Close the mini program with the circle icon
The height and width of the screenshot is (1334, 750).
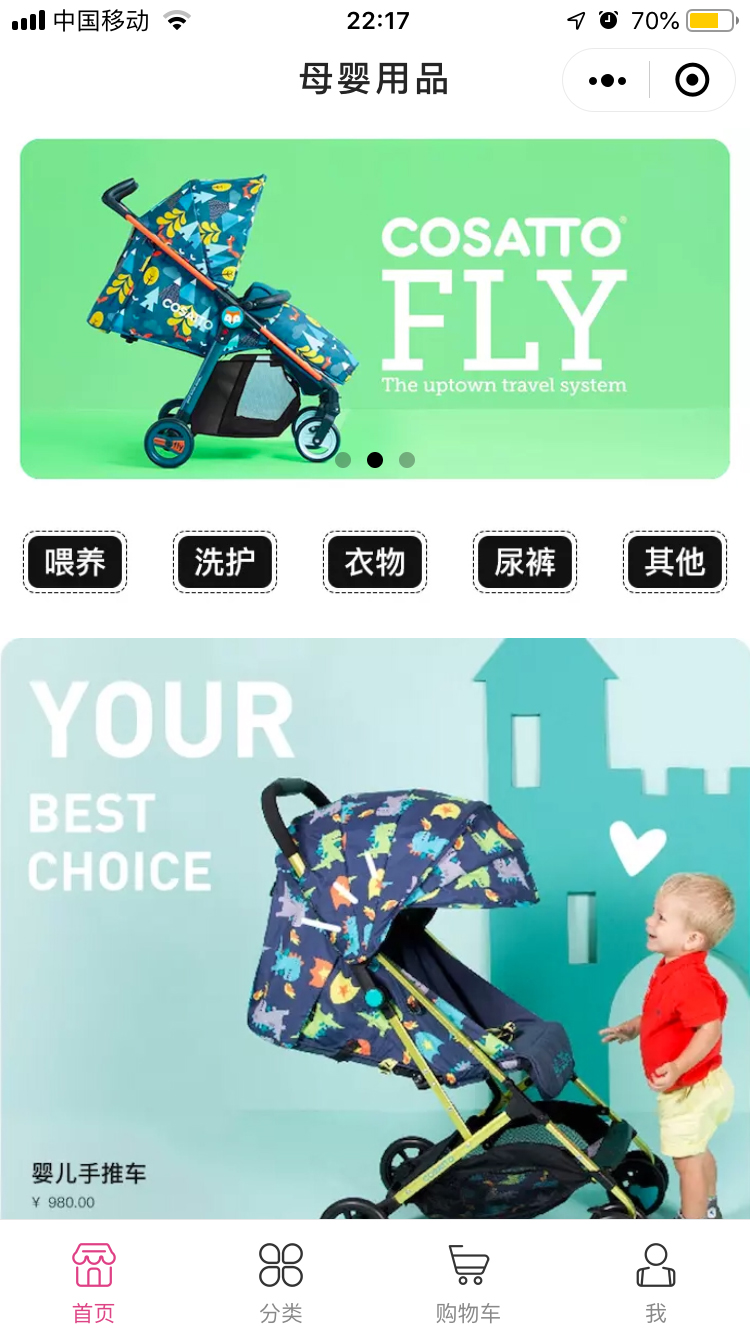tap(692, 80)
